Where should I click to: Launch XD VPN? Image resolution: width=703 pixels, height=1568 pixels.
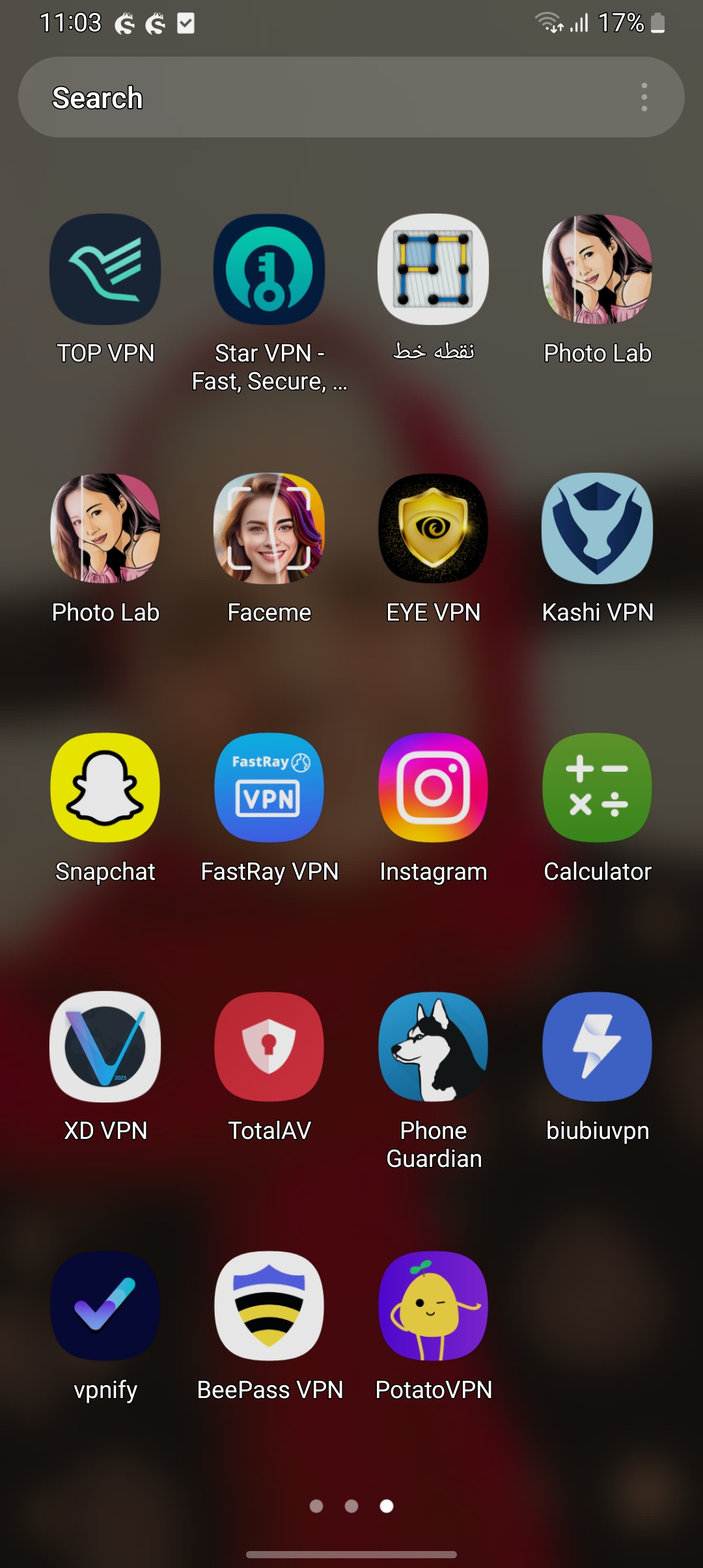click(105, 1047)
